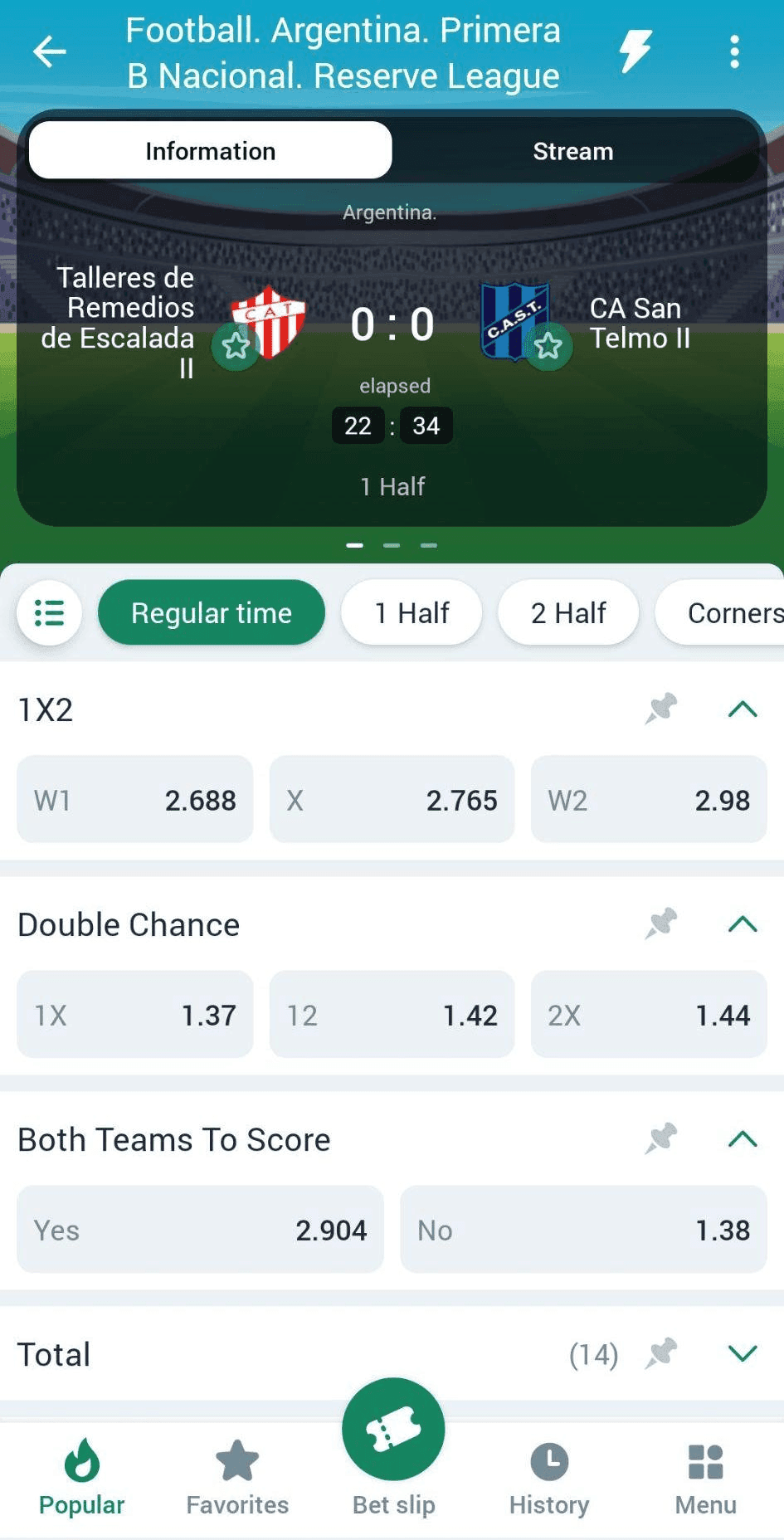Viewport: 784px width, 1540px height.
Task: Open the three-dot overflow menu
Action: (x=734, y=51)
